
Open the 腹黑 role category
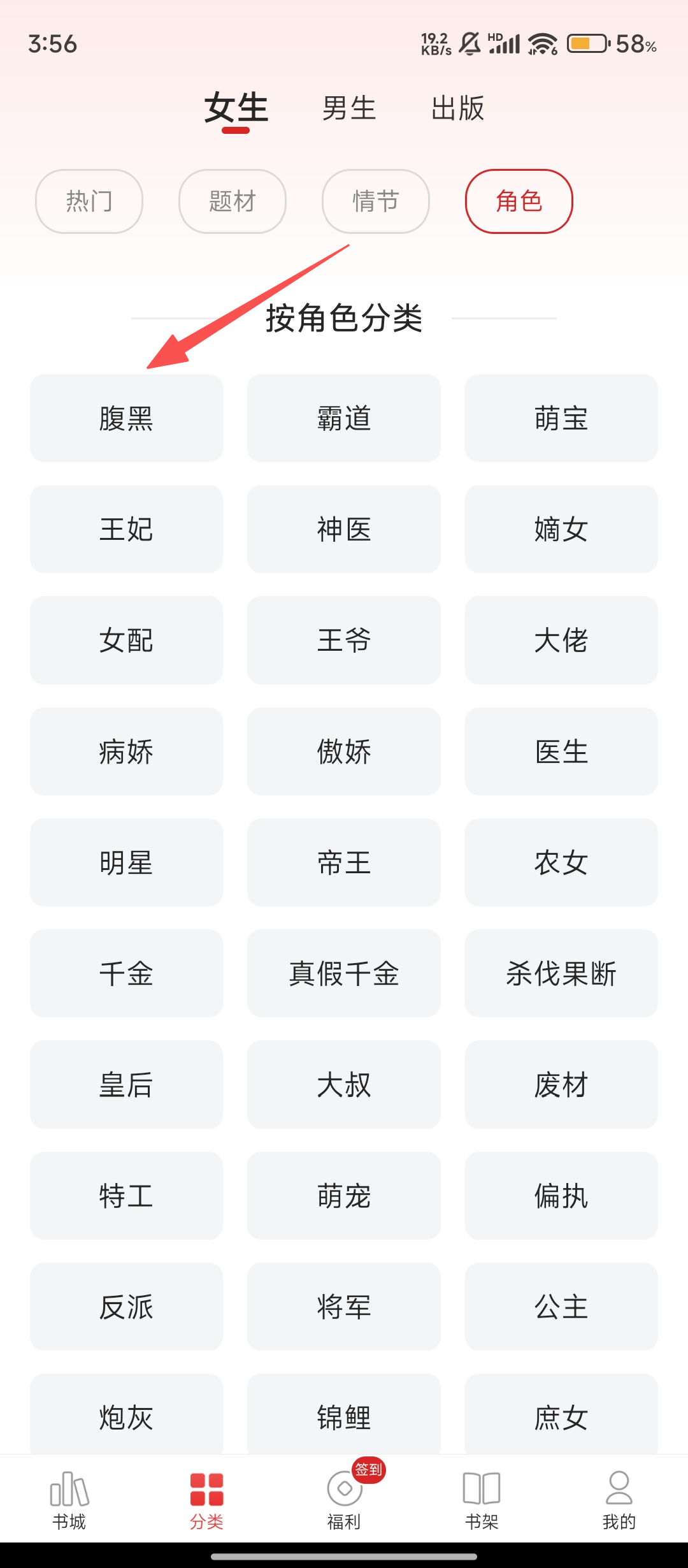click(x=126, y=418)
